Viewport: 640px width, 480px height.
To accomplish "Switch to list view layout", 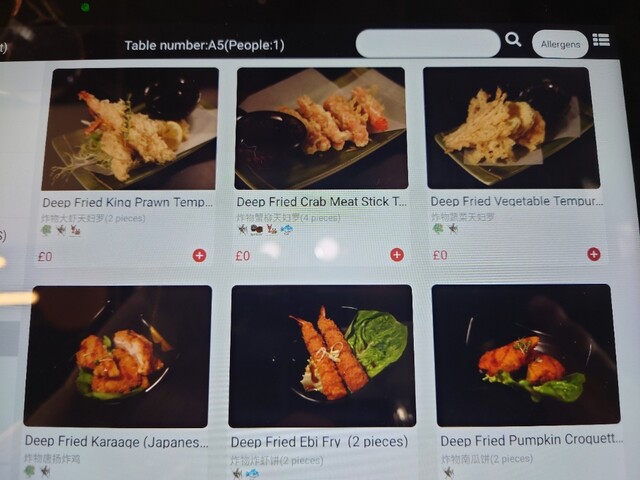I will [601, 40].
